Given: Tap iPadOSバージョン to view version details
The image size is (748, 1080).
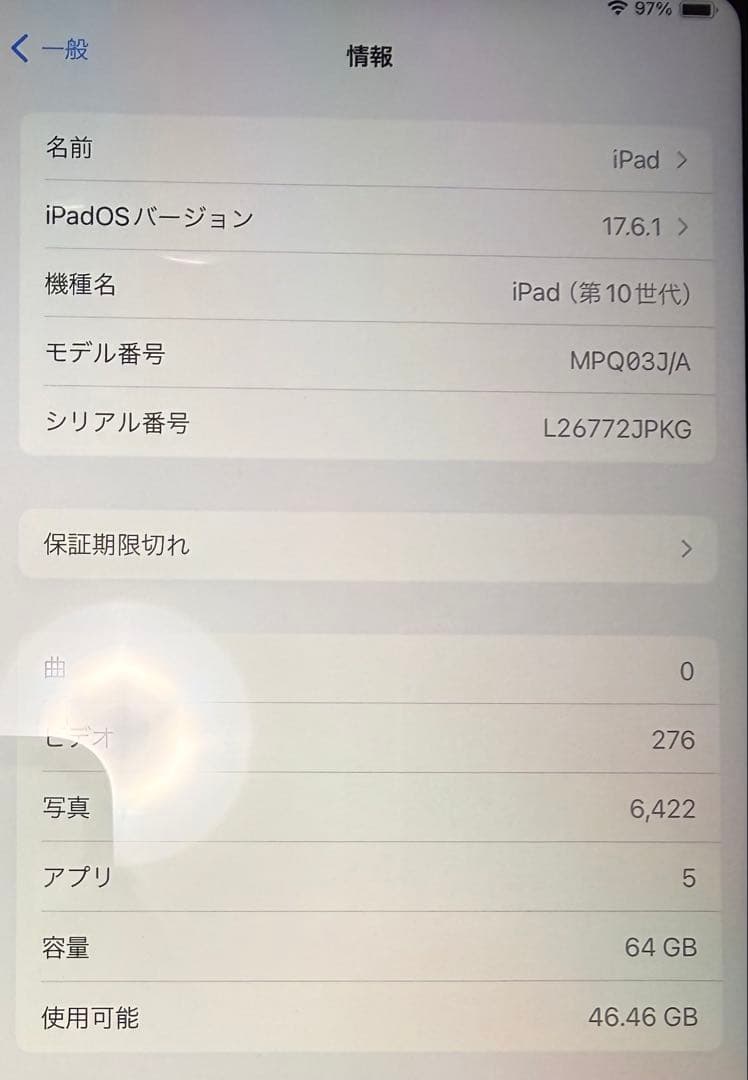Looking at the screenshot, I should [370, 218].
